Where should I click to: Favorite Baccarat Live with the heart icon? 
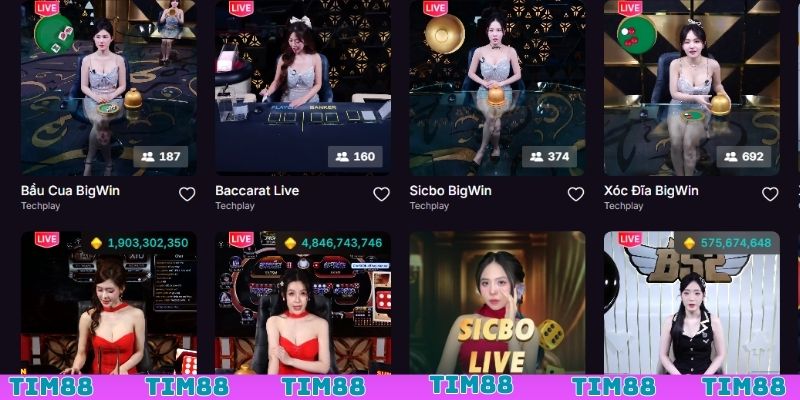pyautogui.click(x=381, y=194)
